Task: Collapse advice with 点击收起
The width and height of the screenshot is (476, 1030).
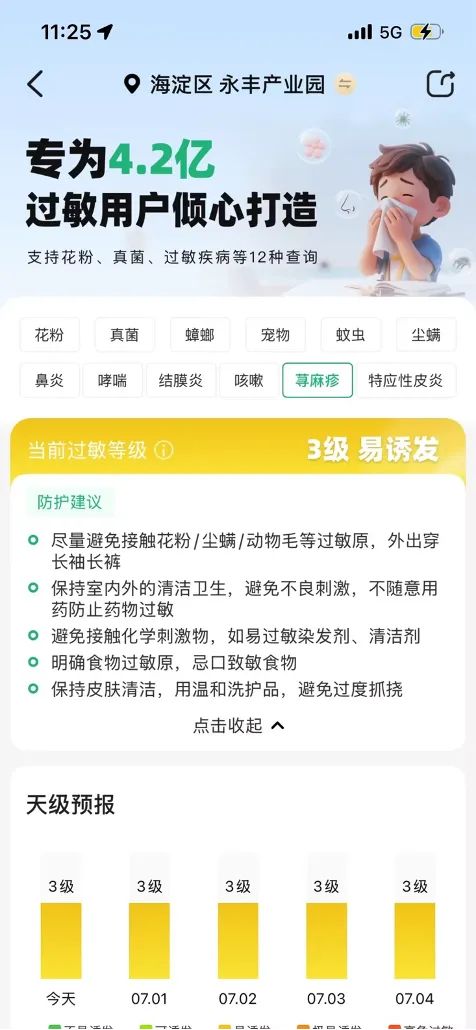Action: coord(238,726)
